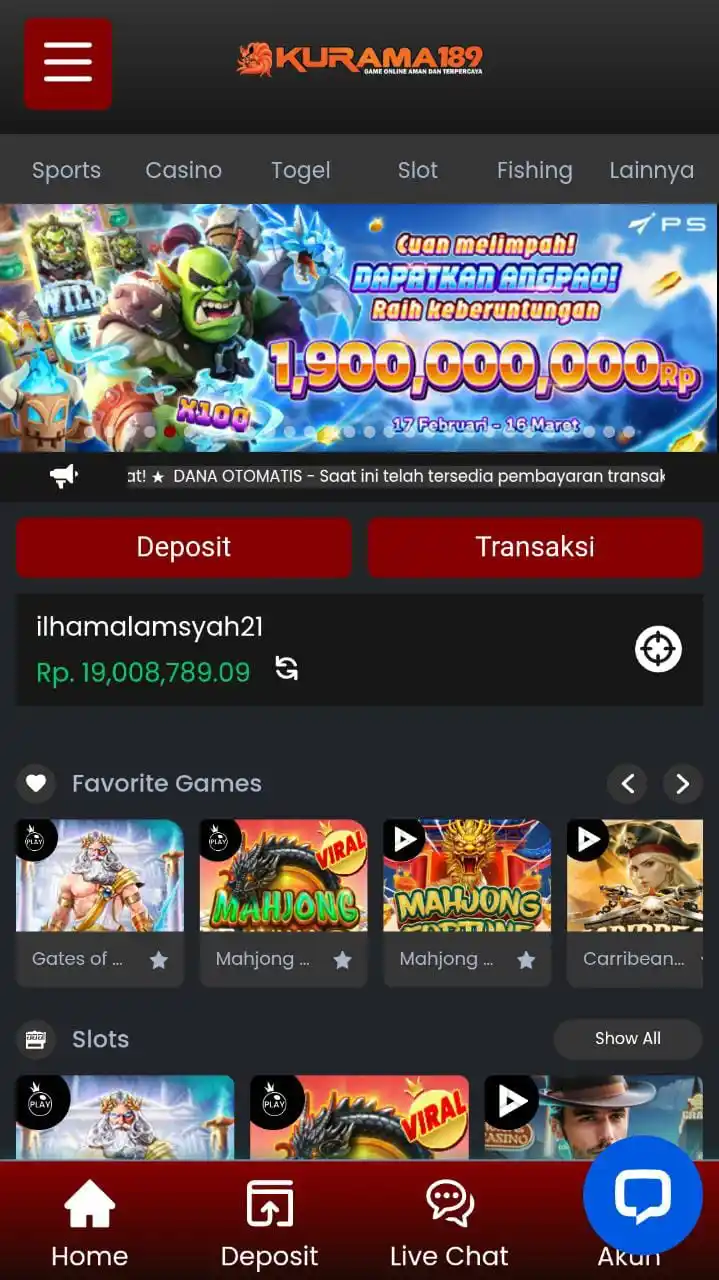Screen dimensions: 719x1280
Task: Open the Transaksi page
Action: [x=535, y=547]
